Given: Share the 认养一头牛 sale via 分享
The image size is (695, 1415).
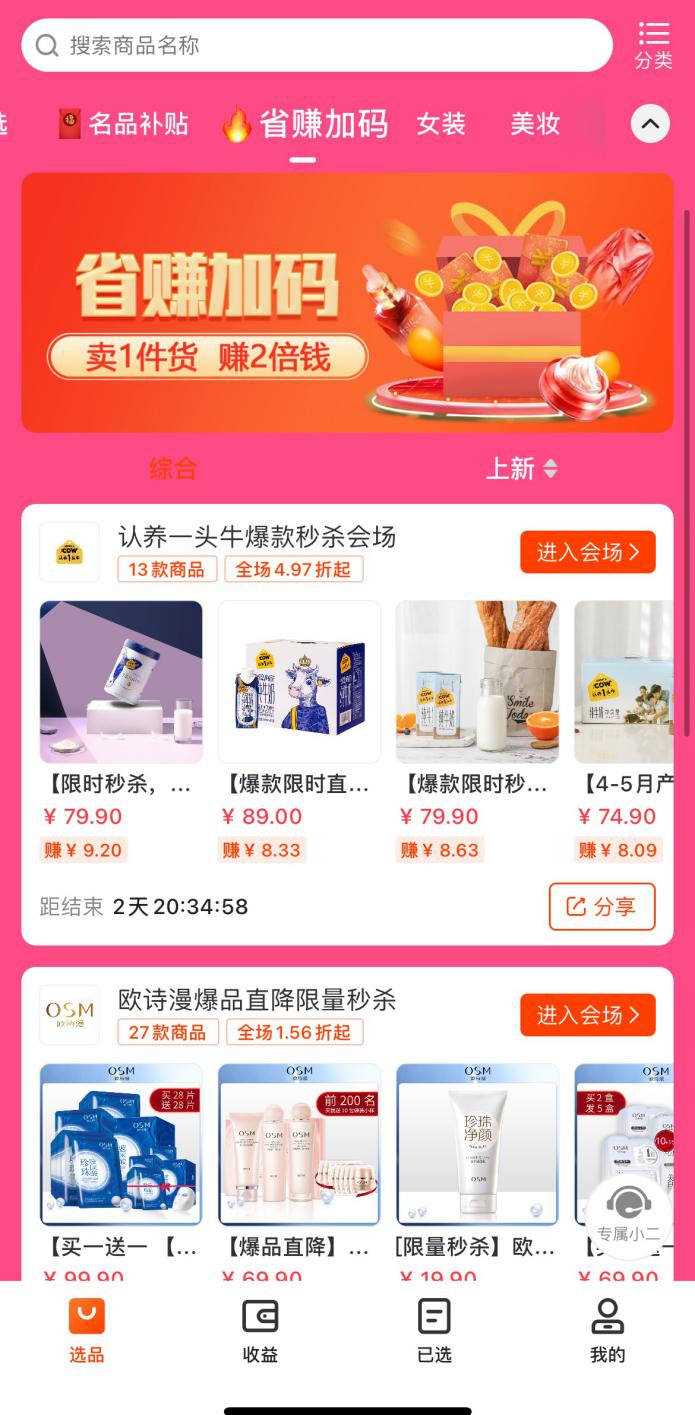Looking at the screenshot, I should point(602,906).
